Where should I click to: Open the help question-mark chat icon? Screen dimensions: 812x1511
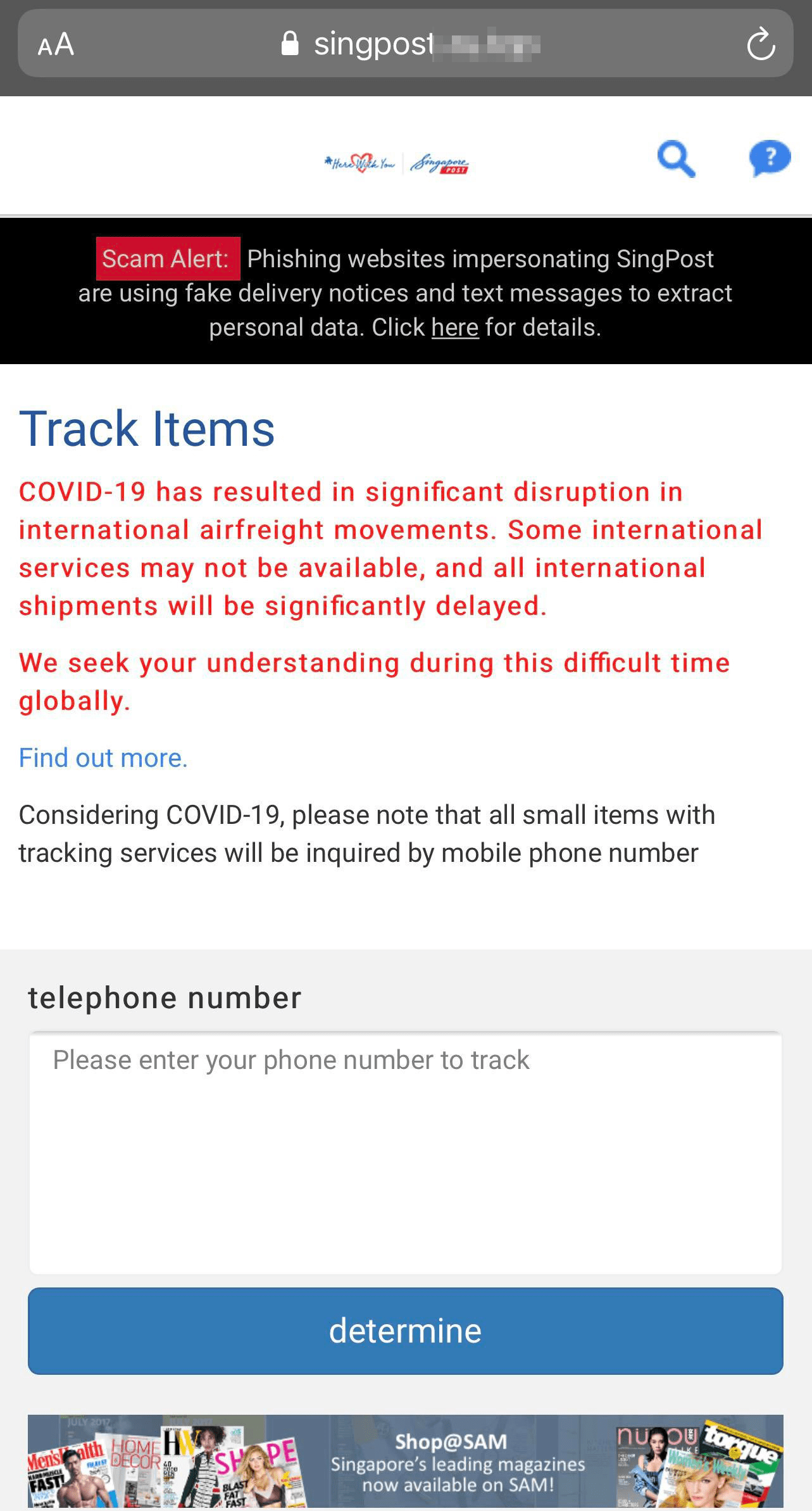point(769,158)
